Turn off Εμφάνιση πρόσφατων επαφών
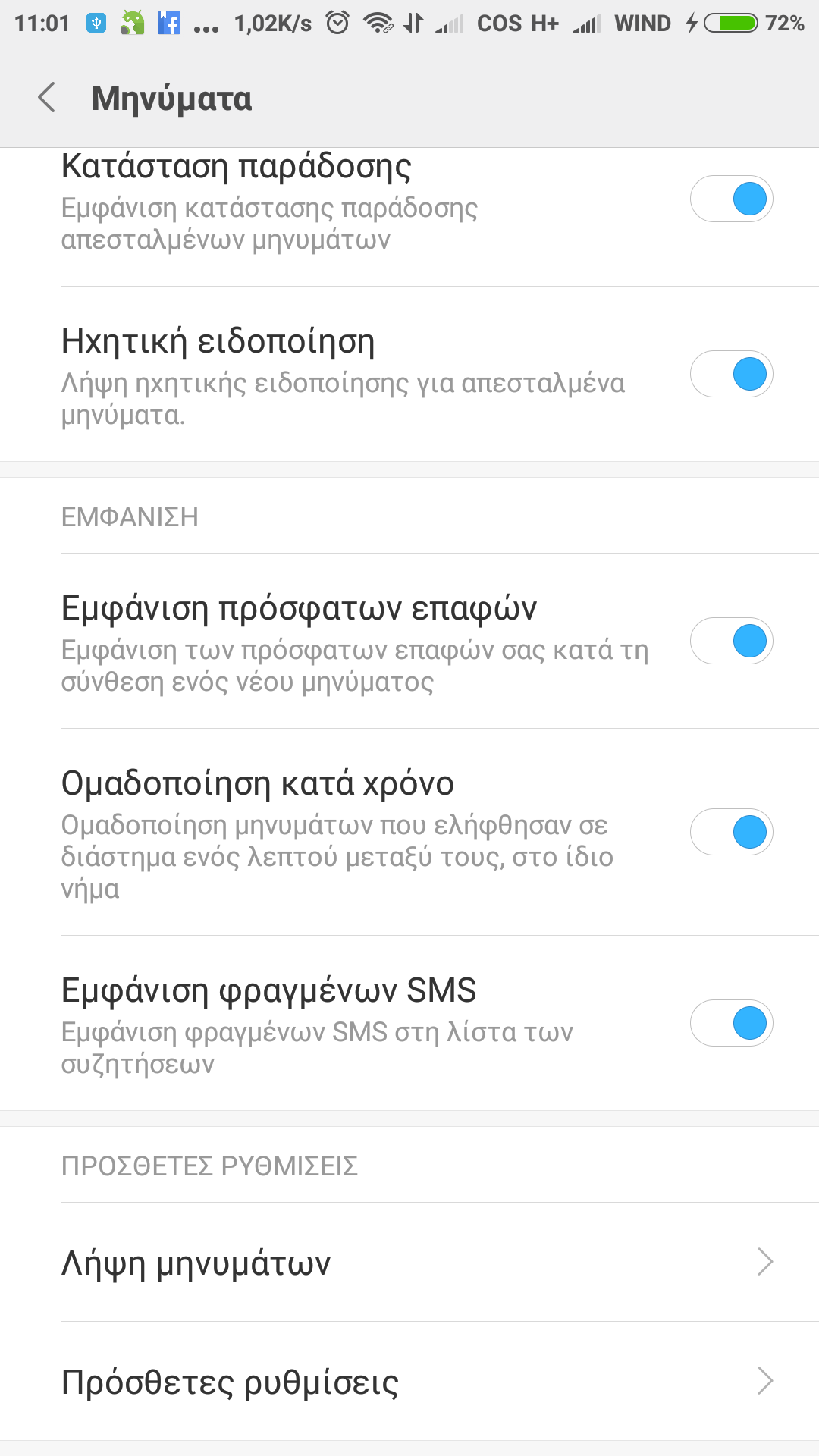The height and width of the screenshot is (1456, 819). coord(731,642)
